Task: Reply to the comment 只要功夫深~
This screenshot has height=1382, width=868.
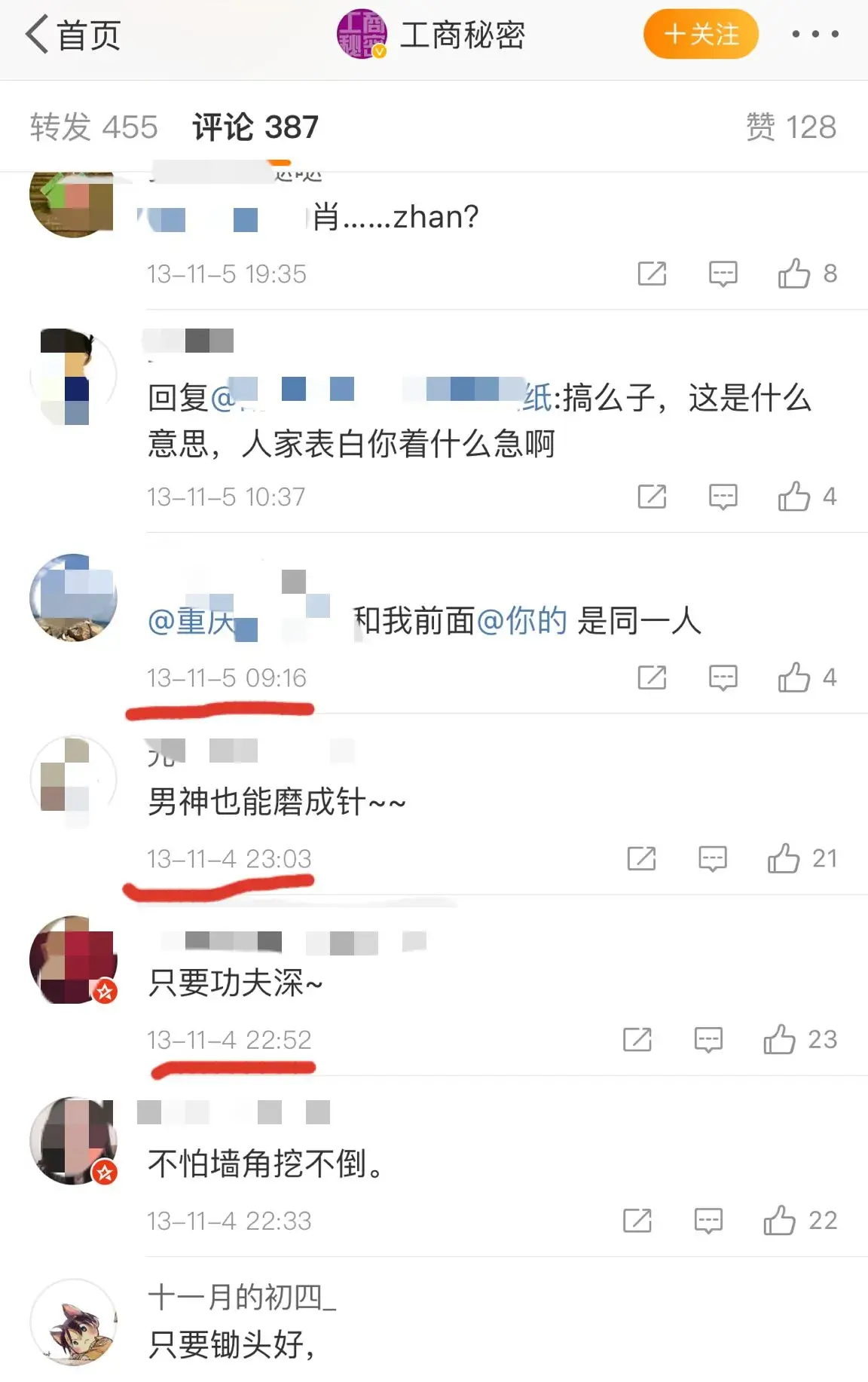Action: point(708,1039)
